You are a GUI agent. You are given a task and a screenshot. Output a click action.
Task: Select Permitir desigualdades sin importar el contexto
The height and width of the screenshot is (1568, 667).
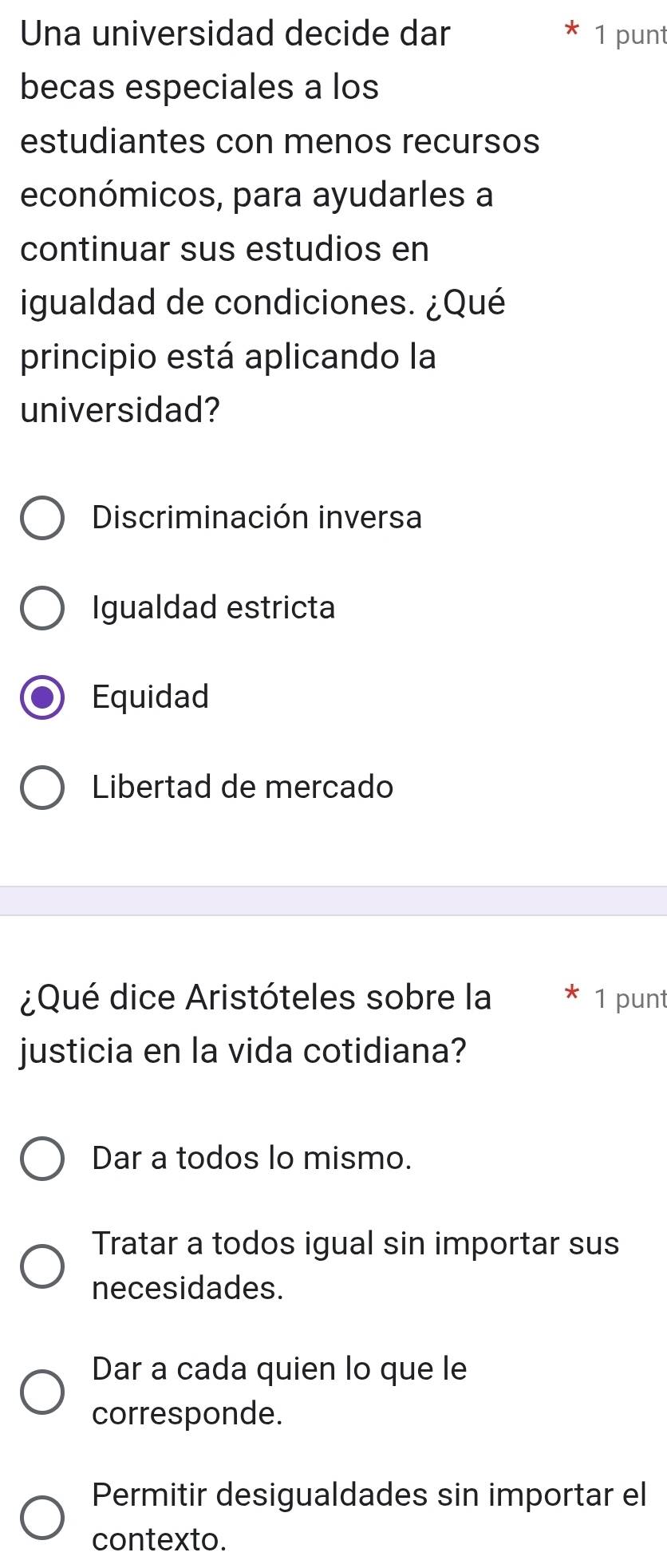(42, 1518)
